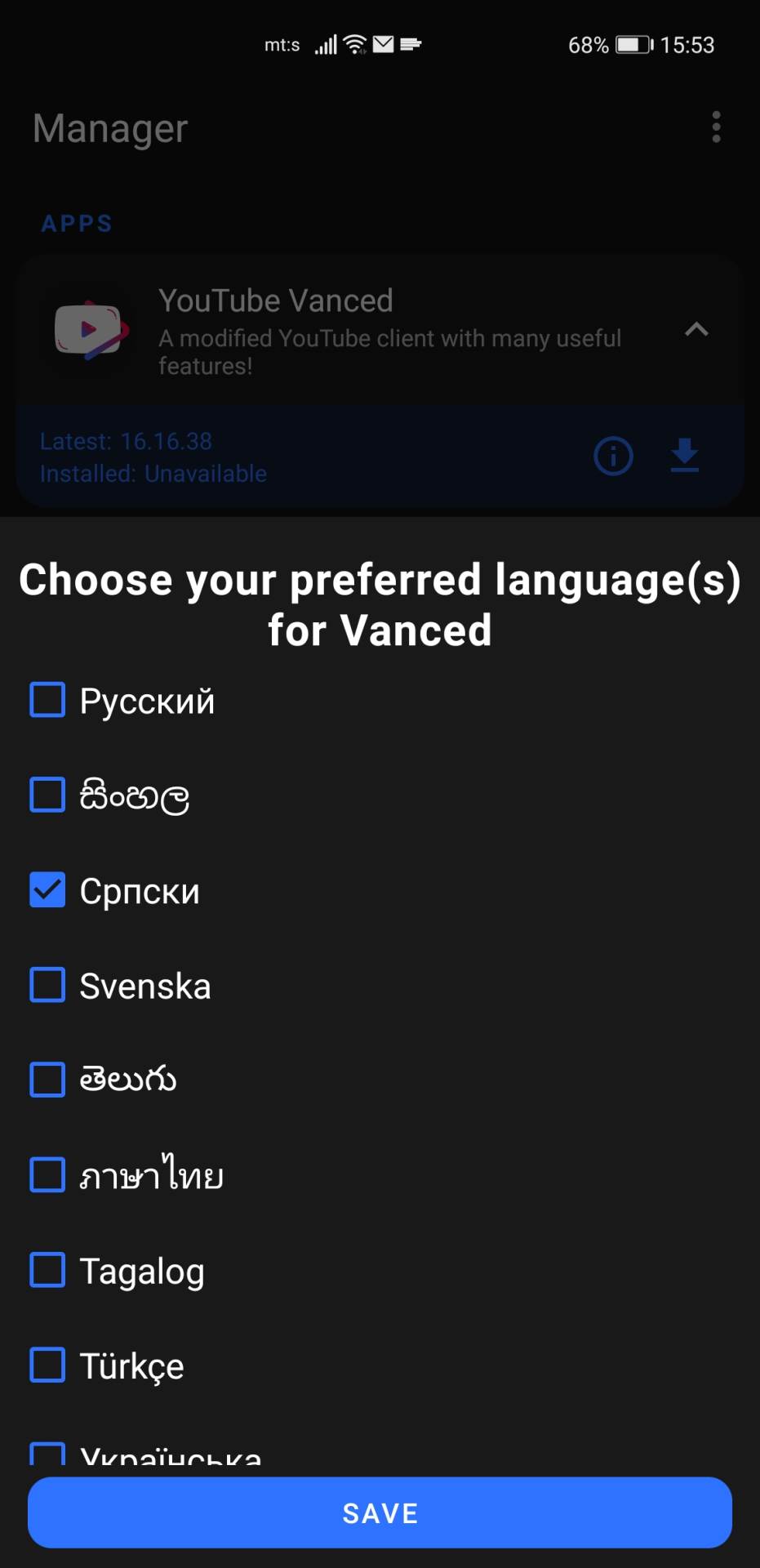Collapse the YouTube Vanced card details
This screenshot has width=760, height=1568.
pyautogui.click(x=697, y=330)
